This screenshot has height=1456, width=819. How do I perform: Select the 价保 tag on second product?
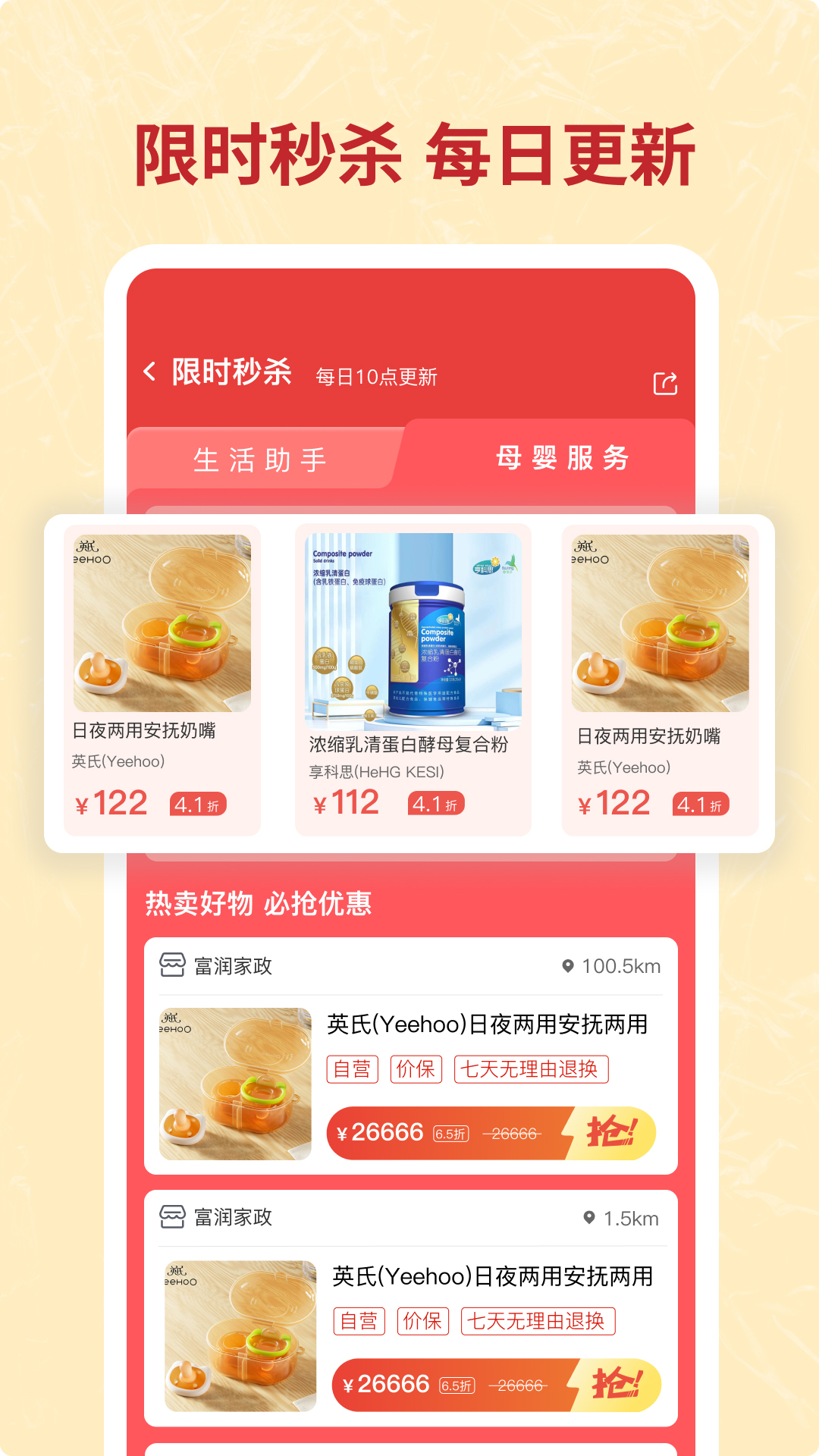click(424, 1321)
